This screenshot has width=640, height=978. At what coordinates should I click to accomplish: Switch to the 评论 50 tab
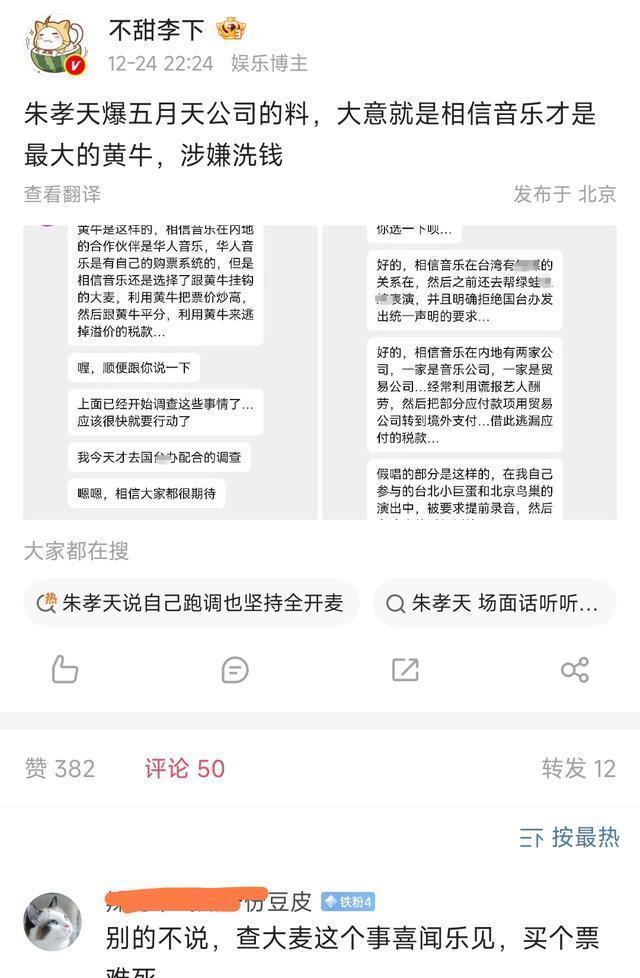click(185, 768)
